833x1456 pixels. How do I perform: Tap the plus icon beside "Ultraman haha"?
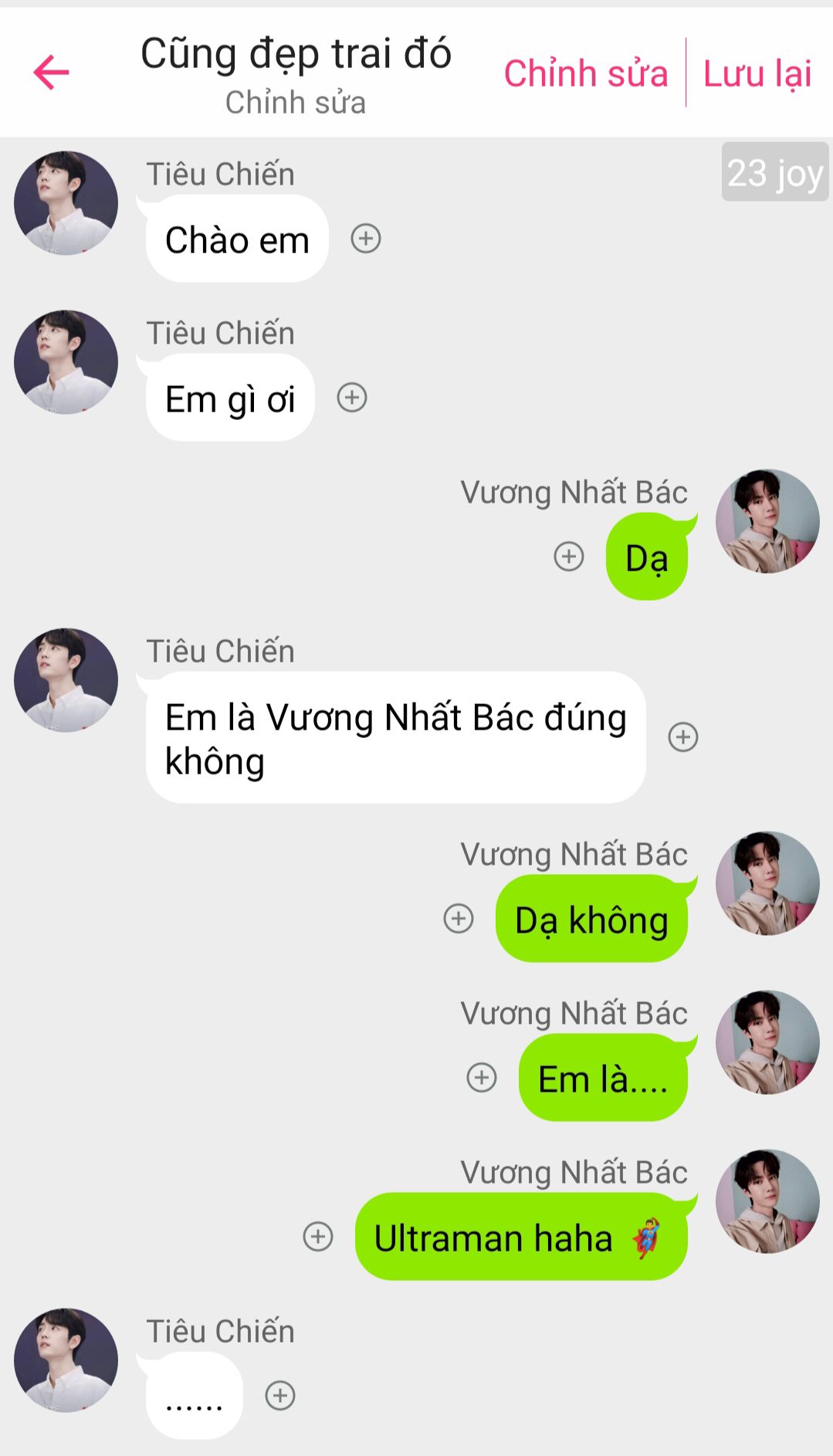[x=318, y=1236]
